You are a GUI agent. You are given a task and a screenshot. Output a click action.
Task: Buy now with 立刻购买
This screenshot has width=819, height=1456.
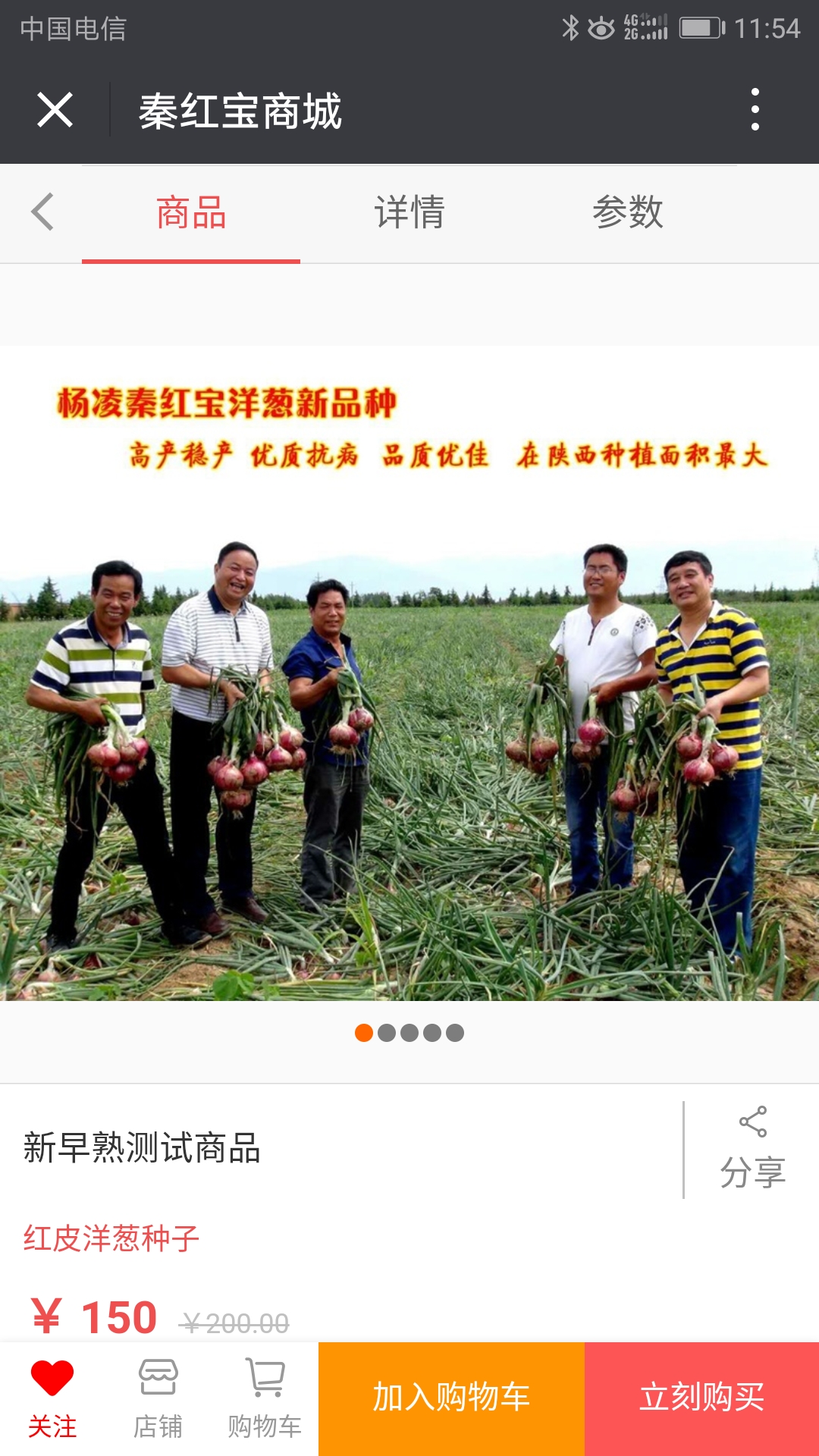click(x=701, y=1398)
